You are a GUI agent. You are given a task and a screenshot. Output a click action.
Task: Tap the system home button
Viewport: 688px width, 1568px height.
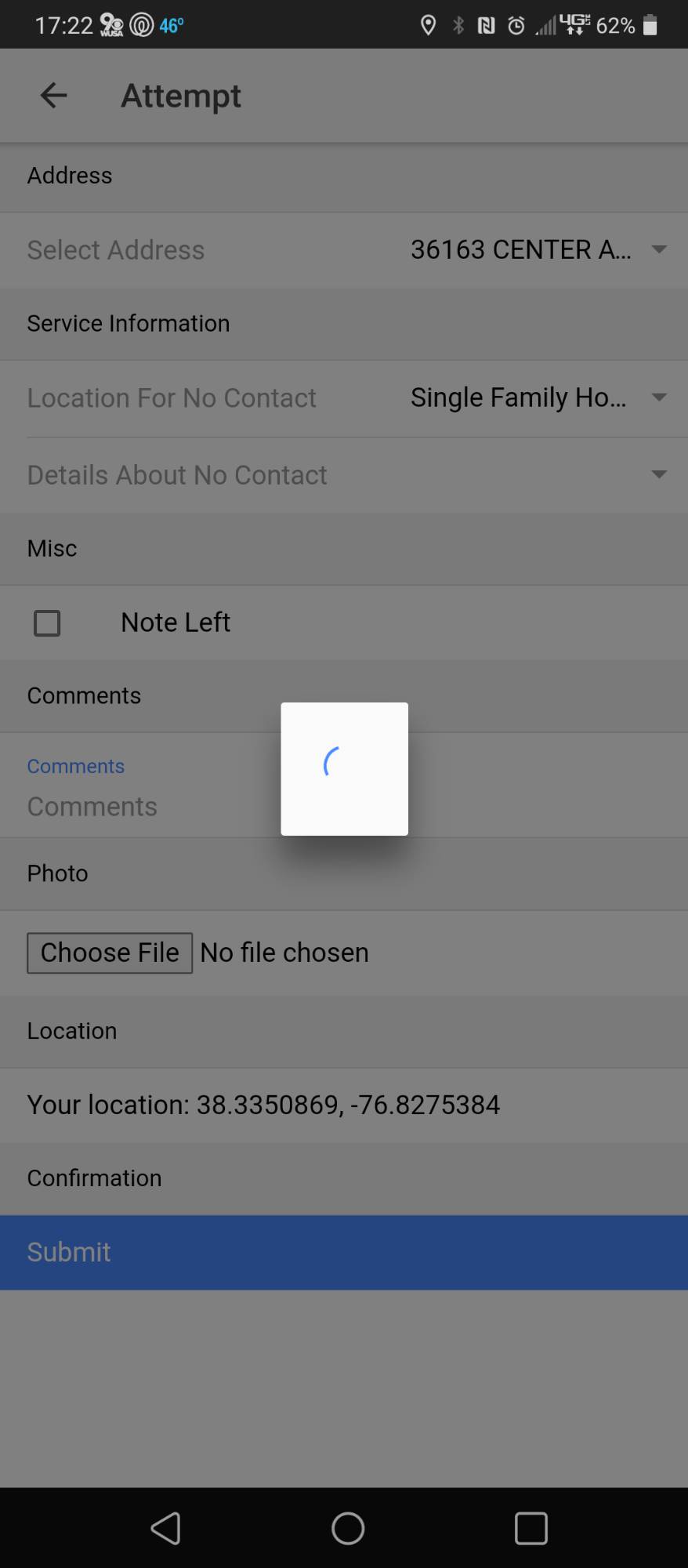[348, 1528]
